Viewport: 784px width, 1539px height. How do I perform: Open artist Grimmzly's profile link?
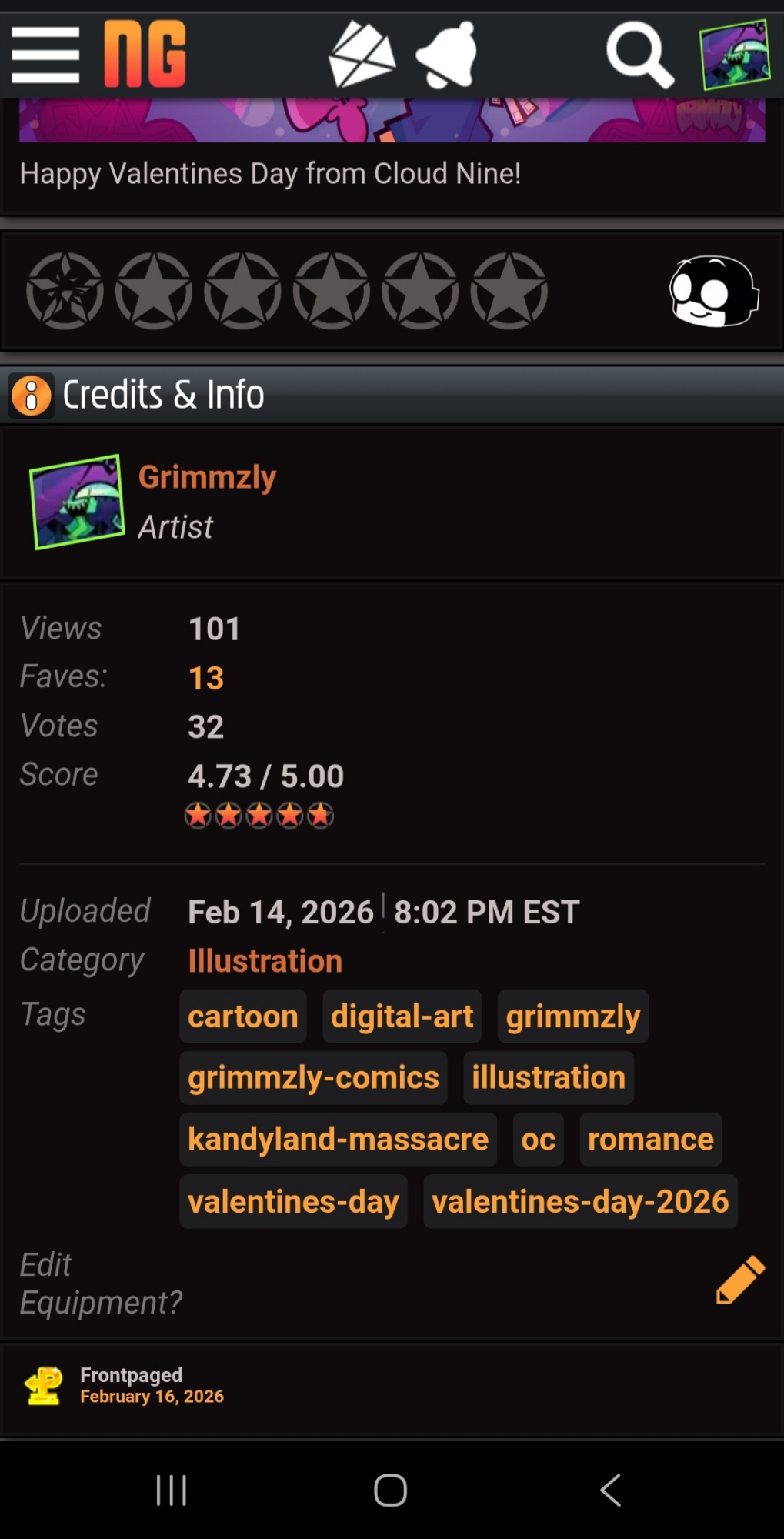(207, 477)
